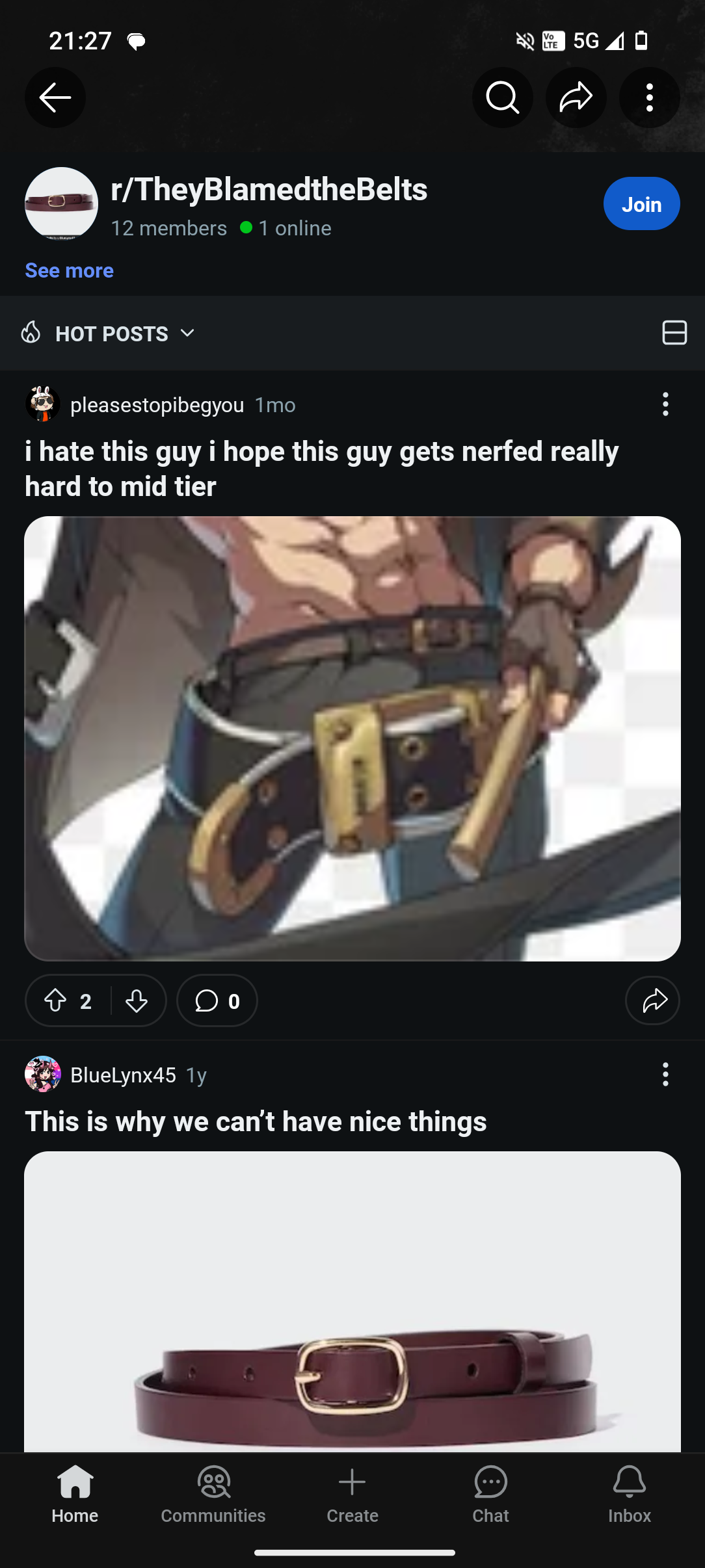Open the 'i hate this guy' post image
Viewport: 705px width, 1568px height.
click(352, 738)
